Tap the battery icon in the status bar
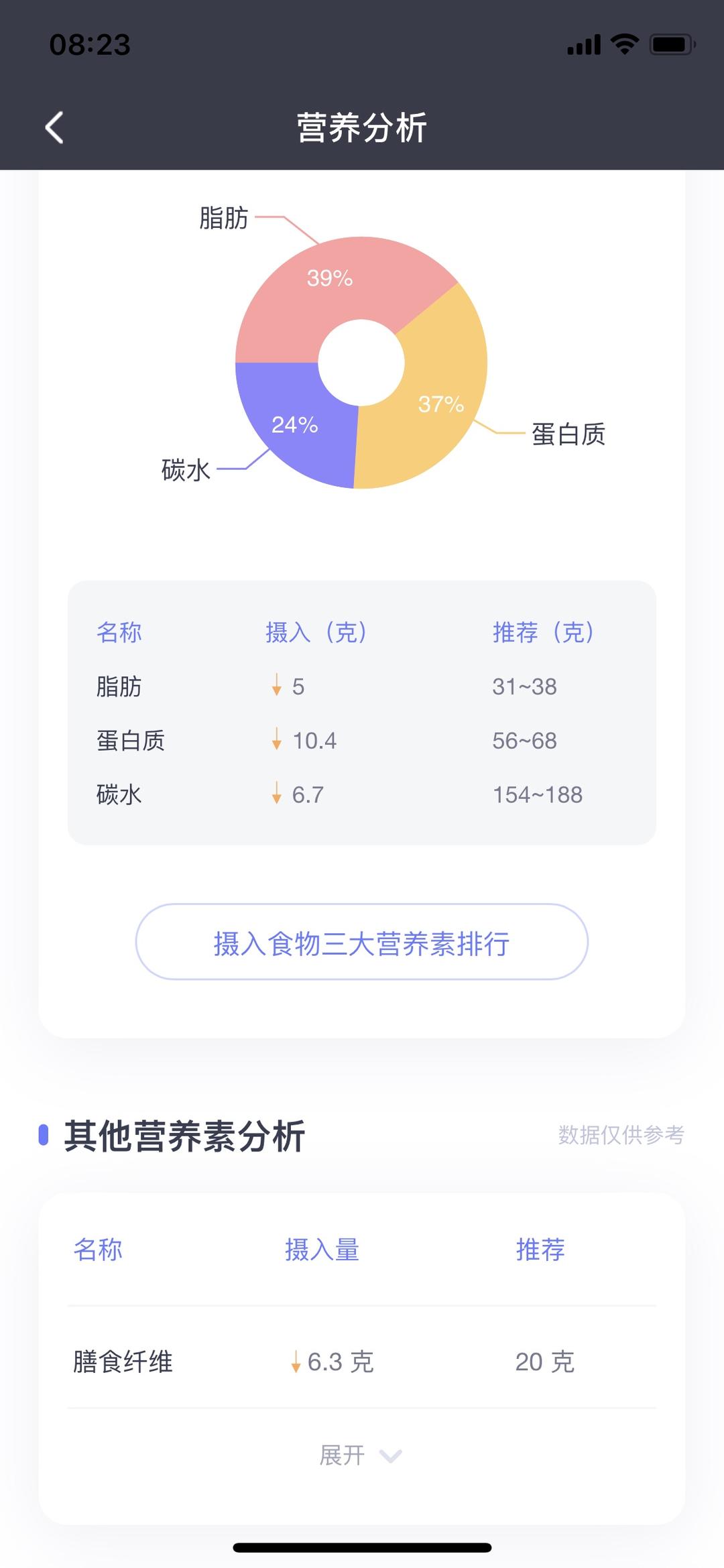Screen dimensions: 724x1568 point(672,44)
